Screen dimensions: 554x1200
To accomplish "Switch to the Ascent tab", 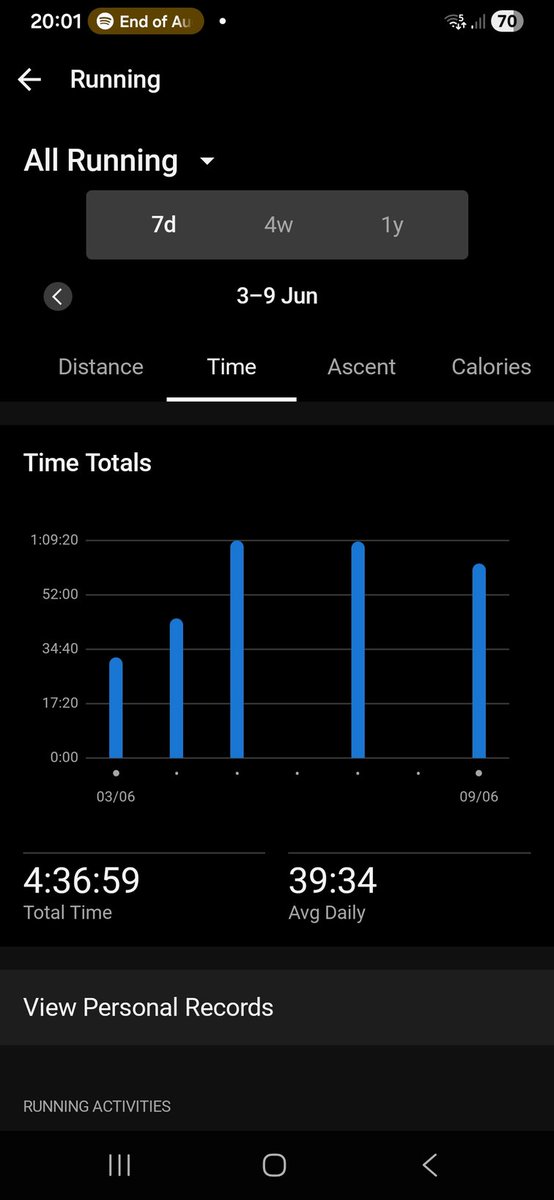I will 362,367.
